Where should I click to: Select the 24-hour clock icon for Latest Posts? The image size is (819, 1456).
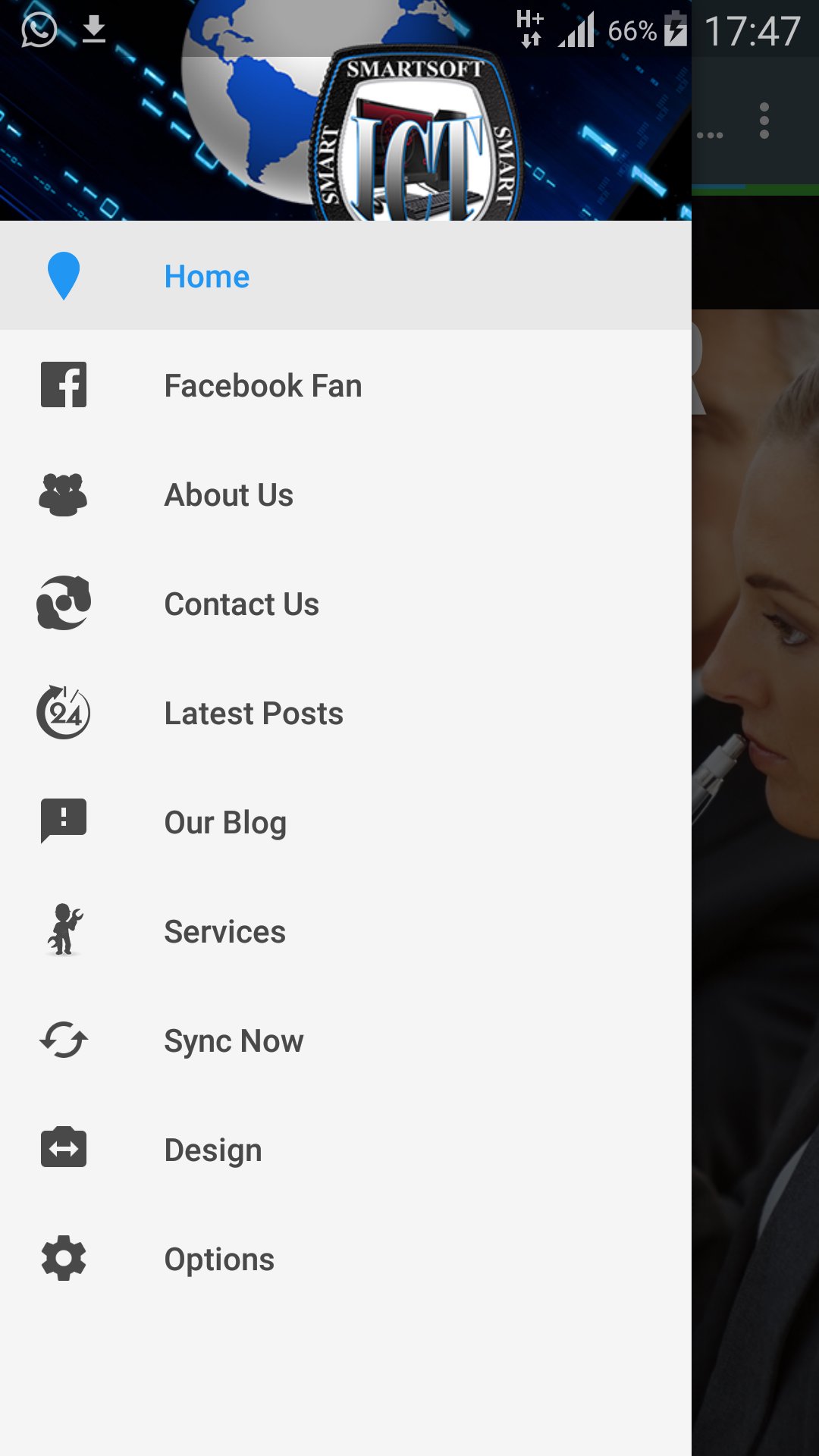pyautogui.click(x=64, y=712)
